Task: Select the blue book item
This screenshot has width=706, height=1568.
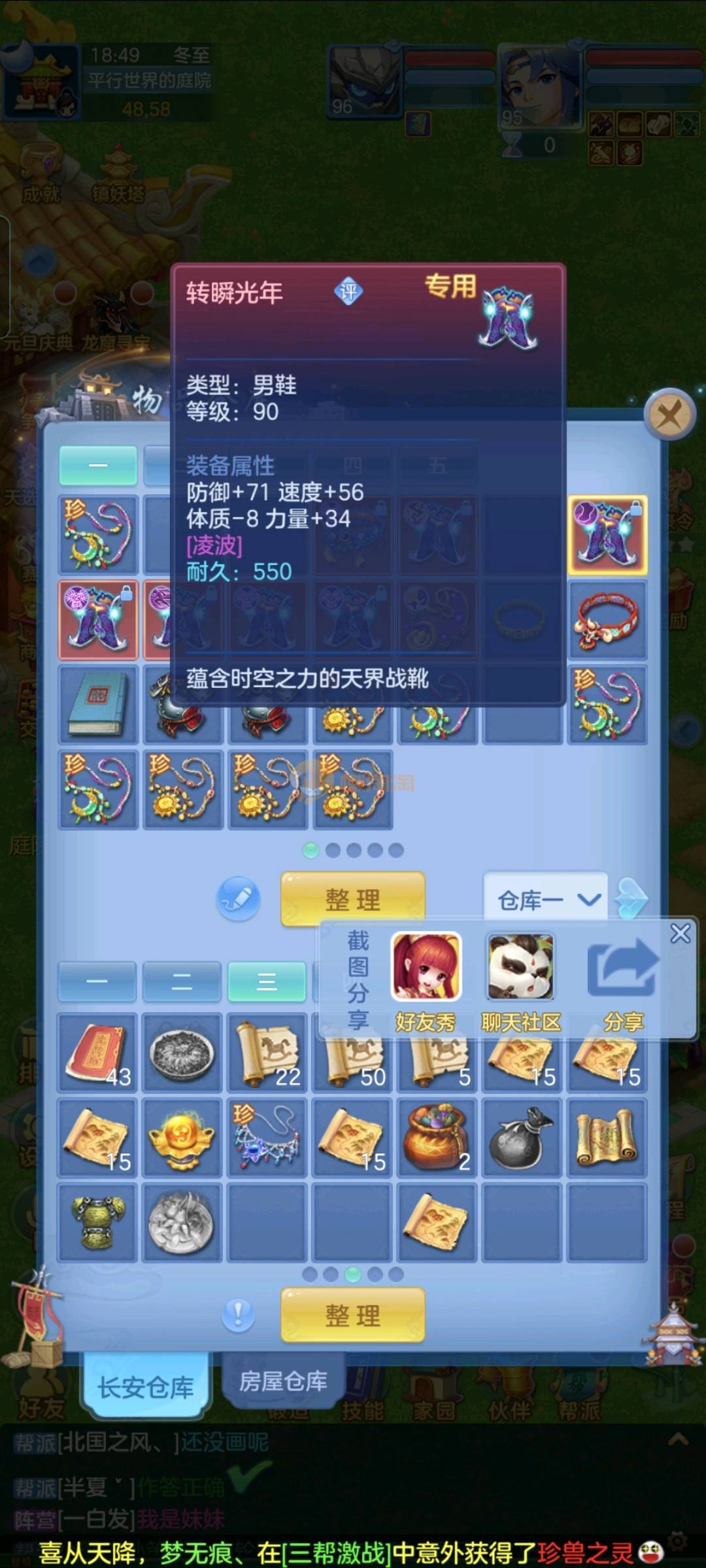Action: (98, 704)
